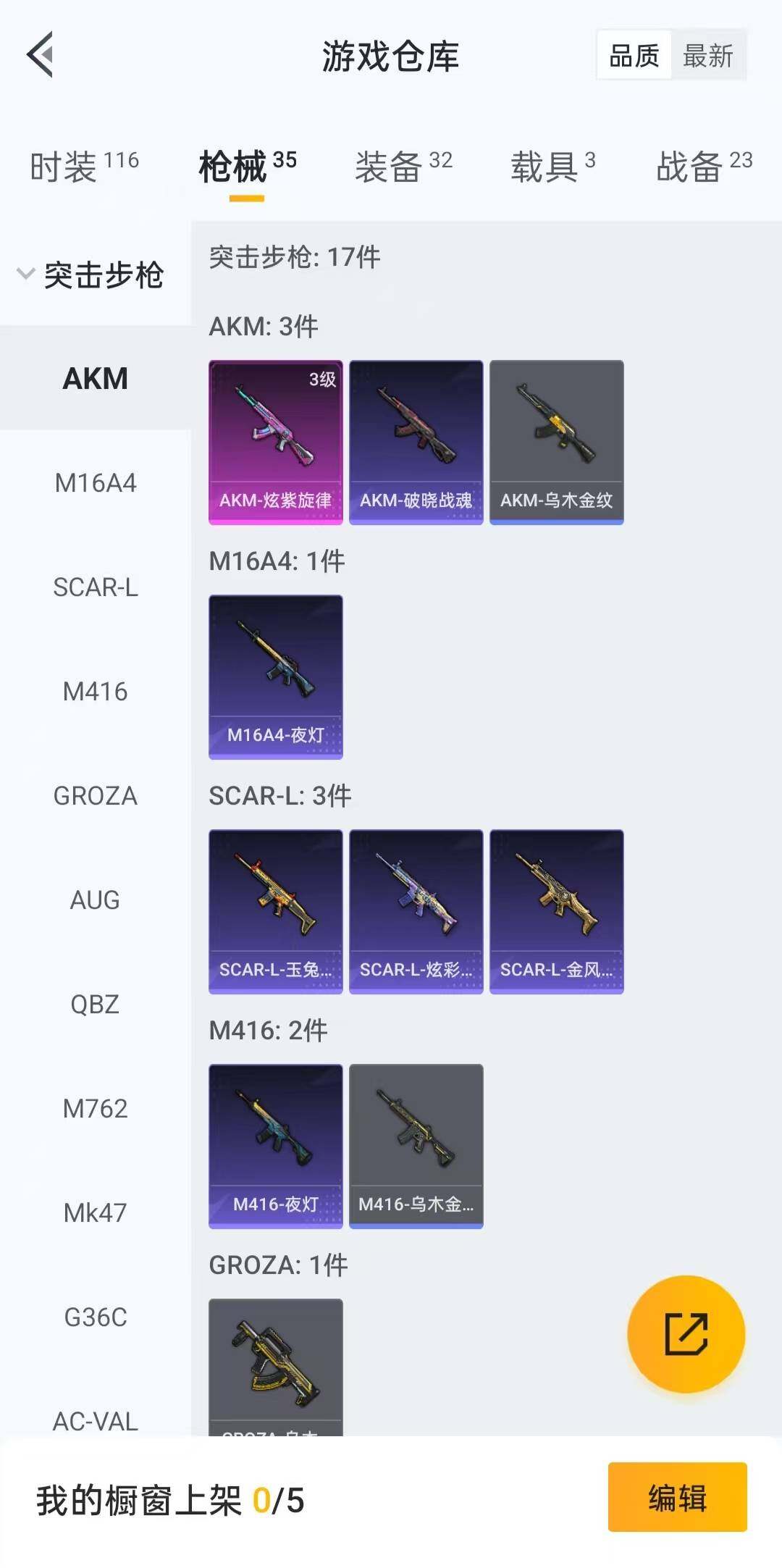The image size is (782, 1568).
Task: Select M762 in the side list
Action: (x=96, y=1109)
